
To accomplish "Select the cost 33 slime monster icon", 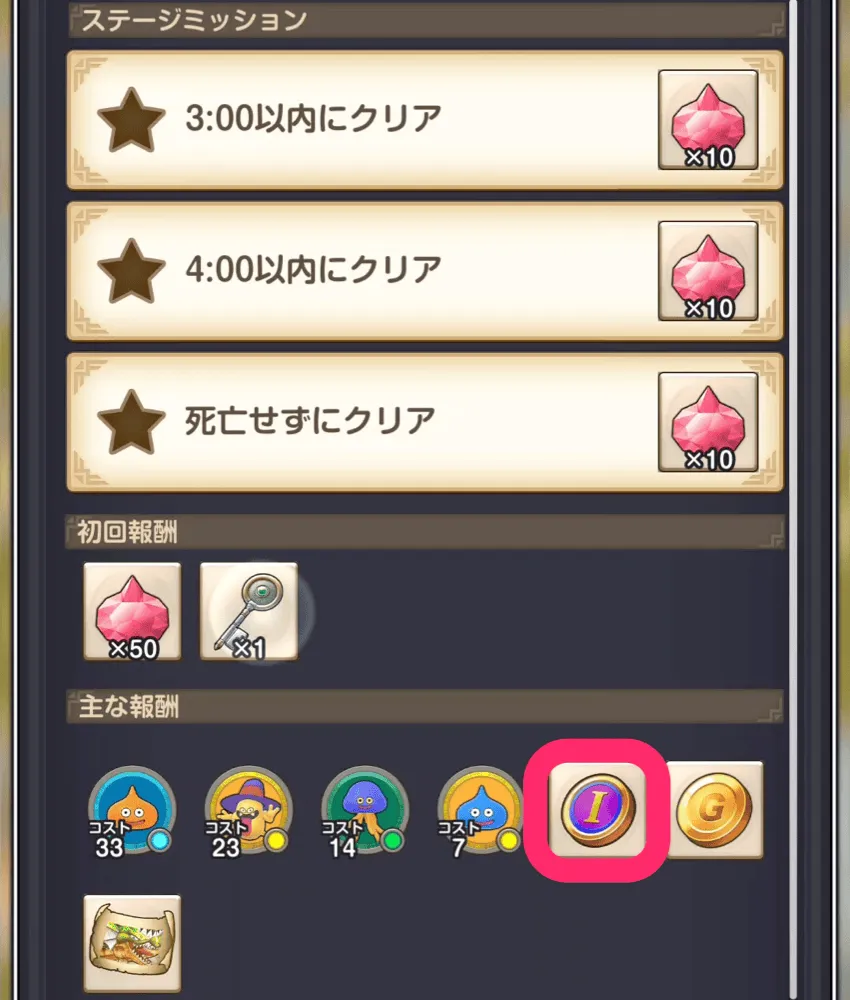I will tap(132, 810).
